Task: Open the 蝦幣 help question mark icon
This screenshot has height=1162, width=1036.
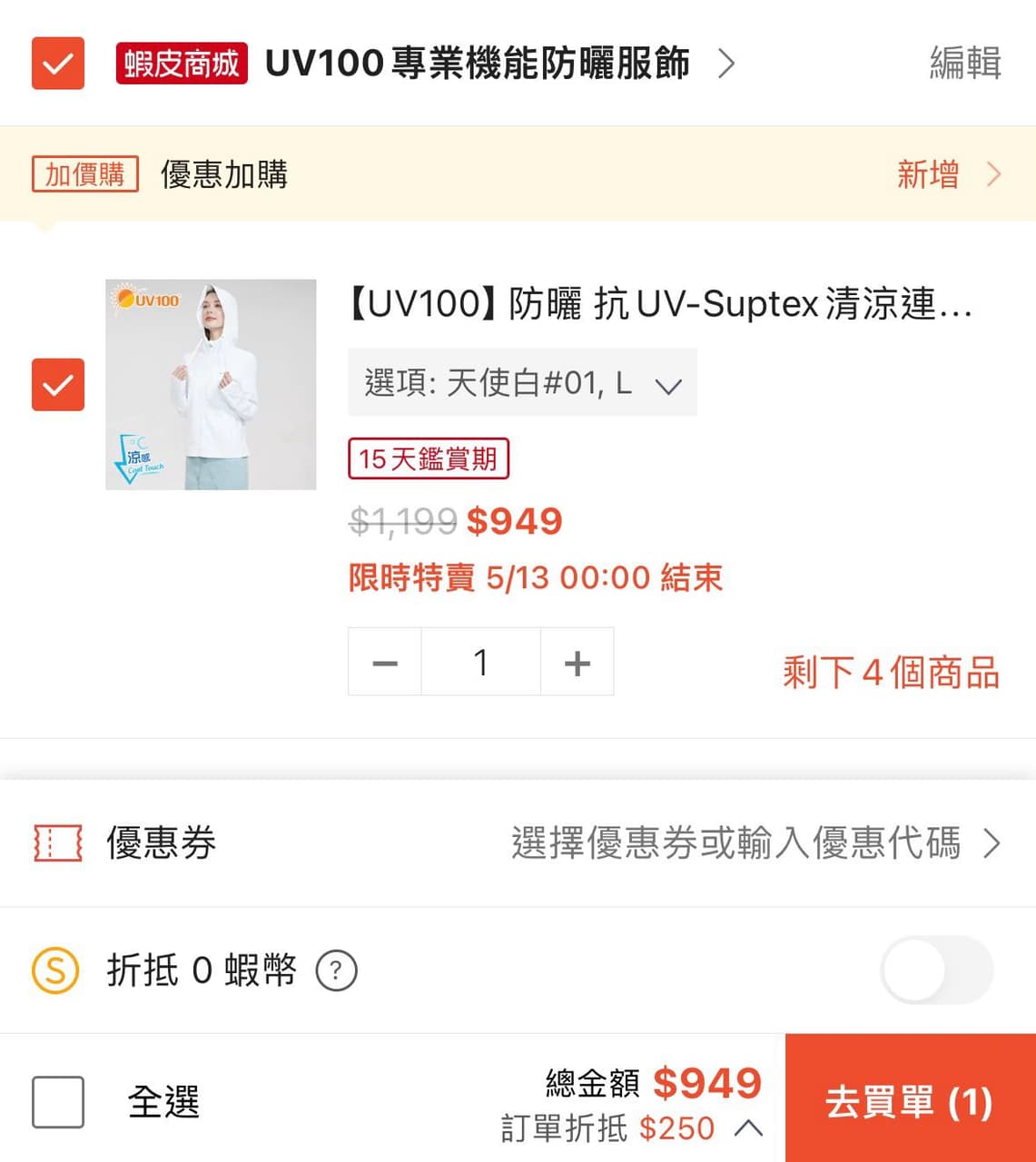Action: pyautogui.click(x=337, y=970)
